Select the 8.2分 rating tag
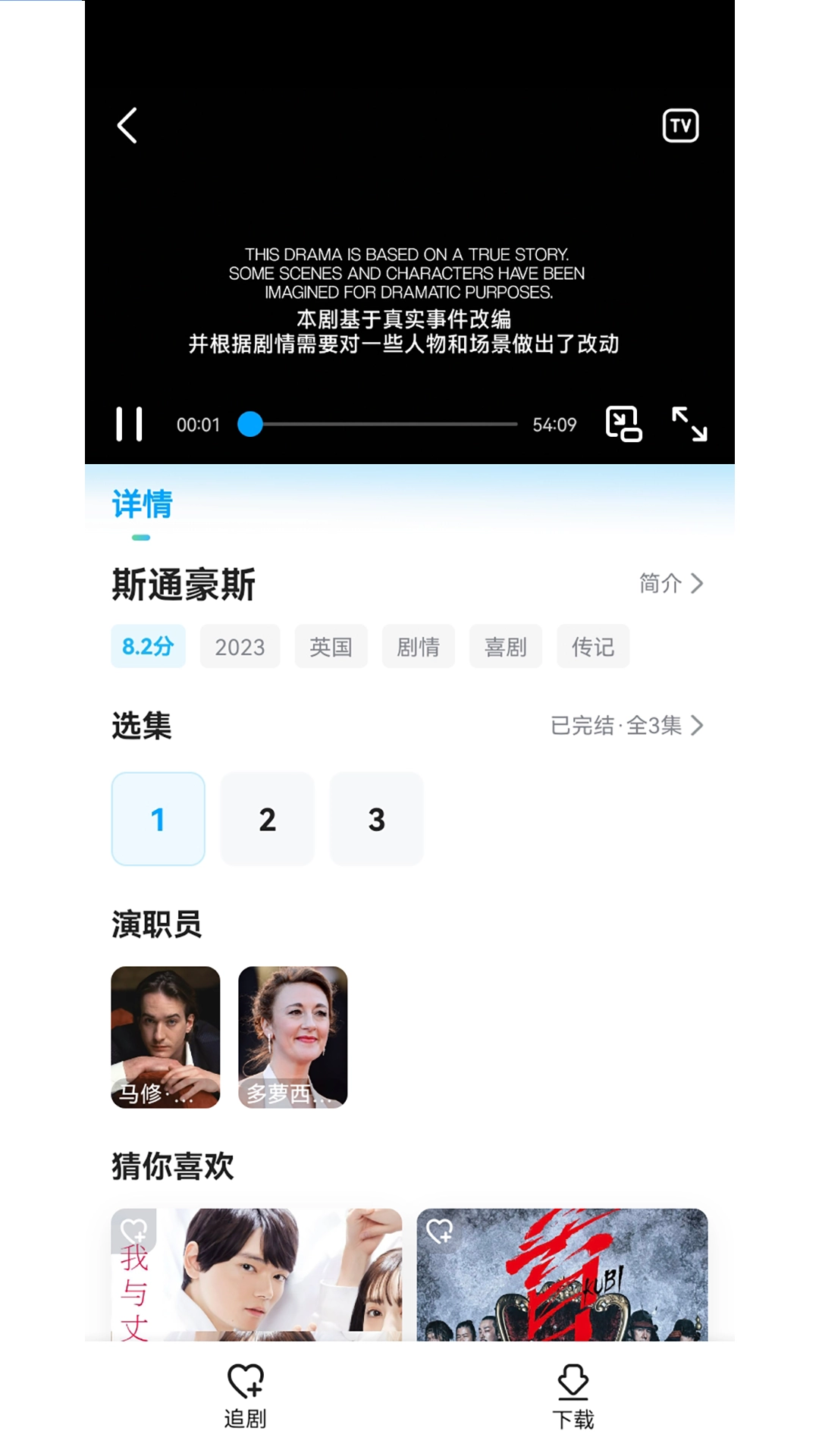This screenshot has width=819, height=1456. point(147,646)
